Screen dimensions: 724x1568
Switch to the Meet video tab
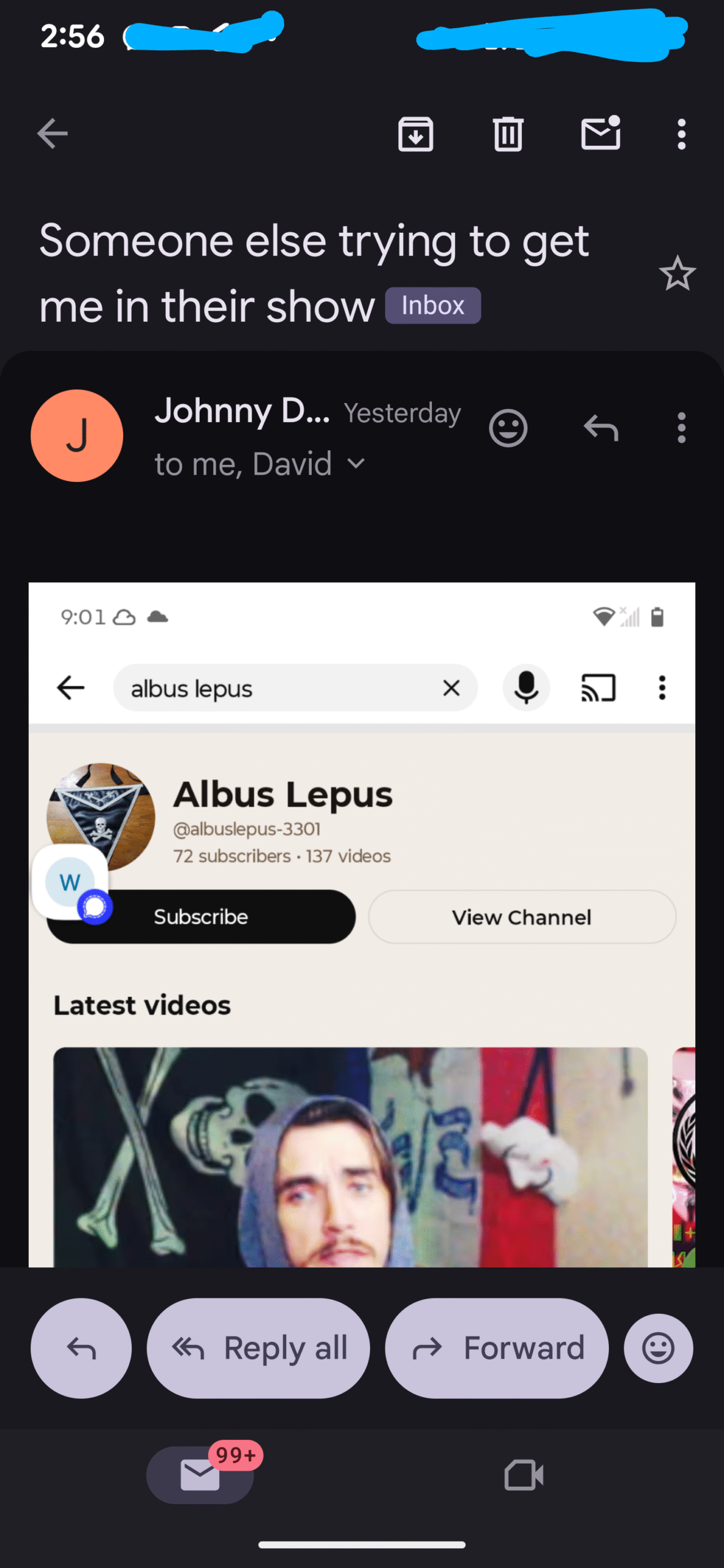click(523, 1474)
